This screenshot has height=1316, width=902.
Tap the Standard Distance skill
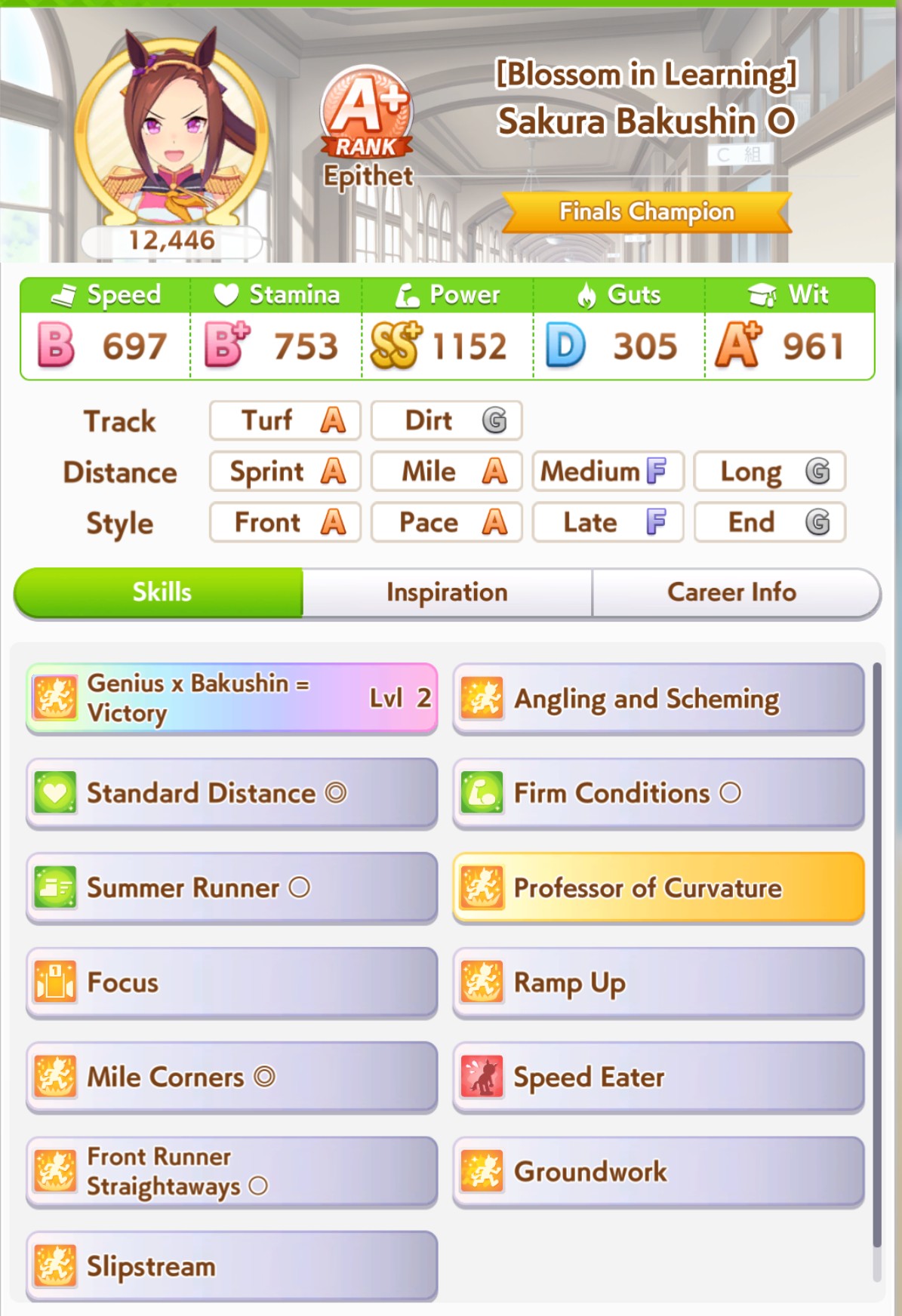[x=232, y=793]
